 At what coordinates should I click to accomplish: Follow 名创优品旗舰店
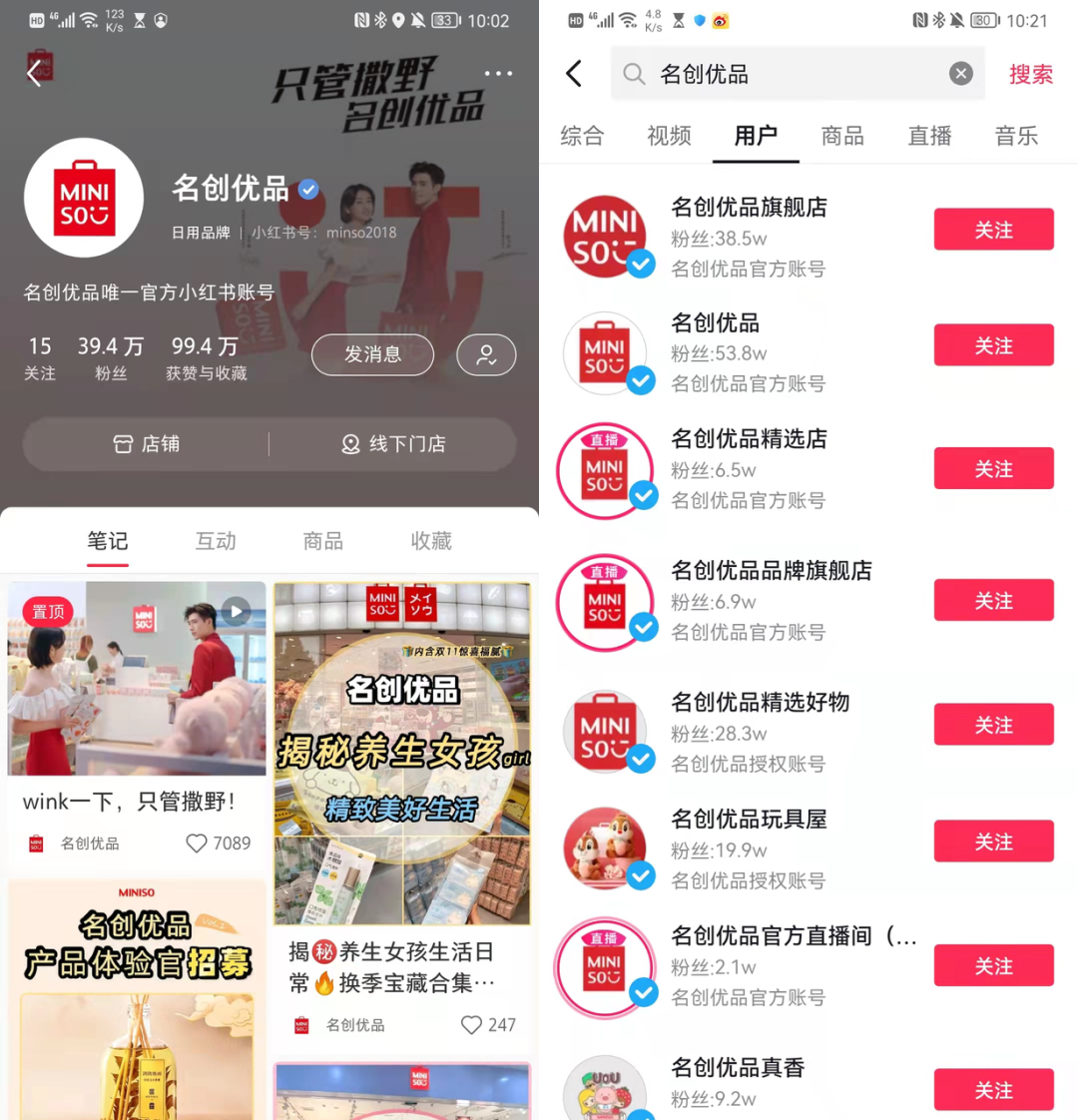tap(993, 230)
